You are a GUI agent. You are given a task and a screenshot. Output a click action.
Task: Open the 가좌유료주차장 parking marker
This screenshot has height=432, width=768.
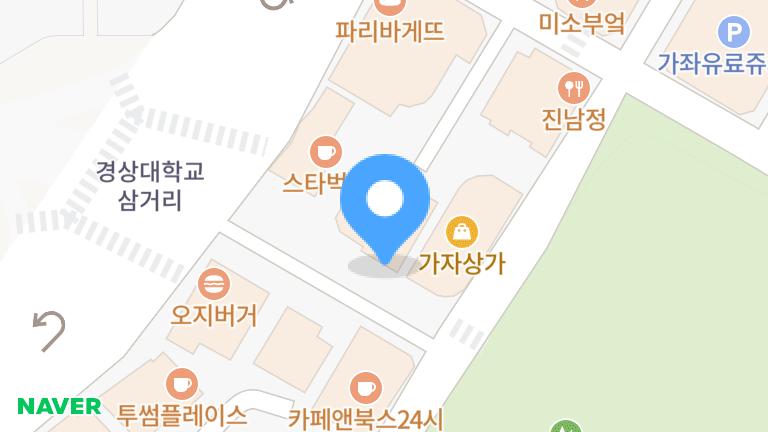[x=735, y=33]
